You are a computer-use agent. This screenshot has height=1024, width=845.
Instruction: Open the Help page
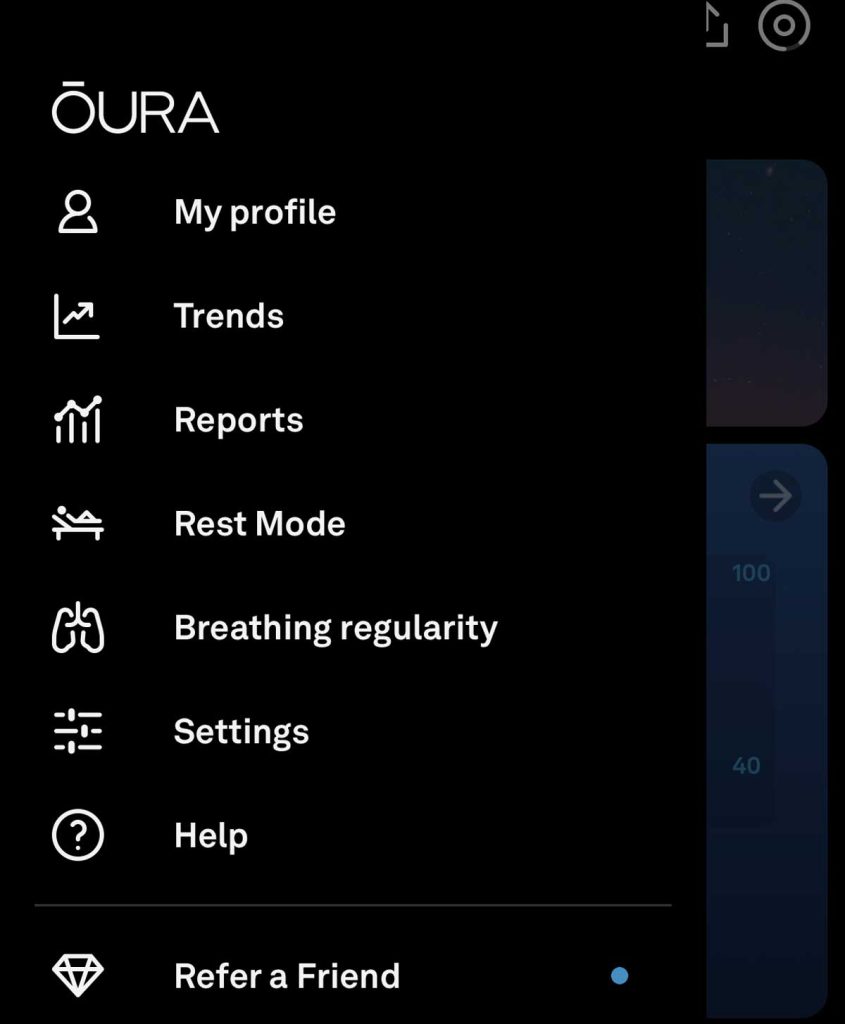210,836
